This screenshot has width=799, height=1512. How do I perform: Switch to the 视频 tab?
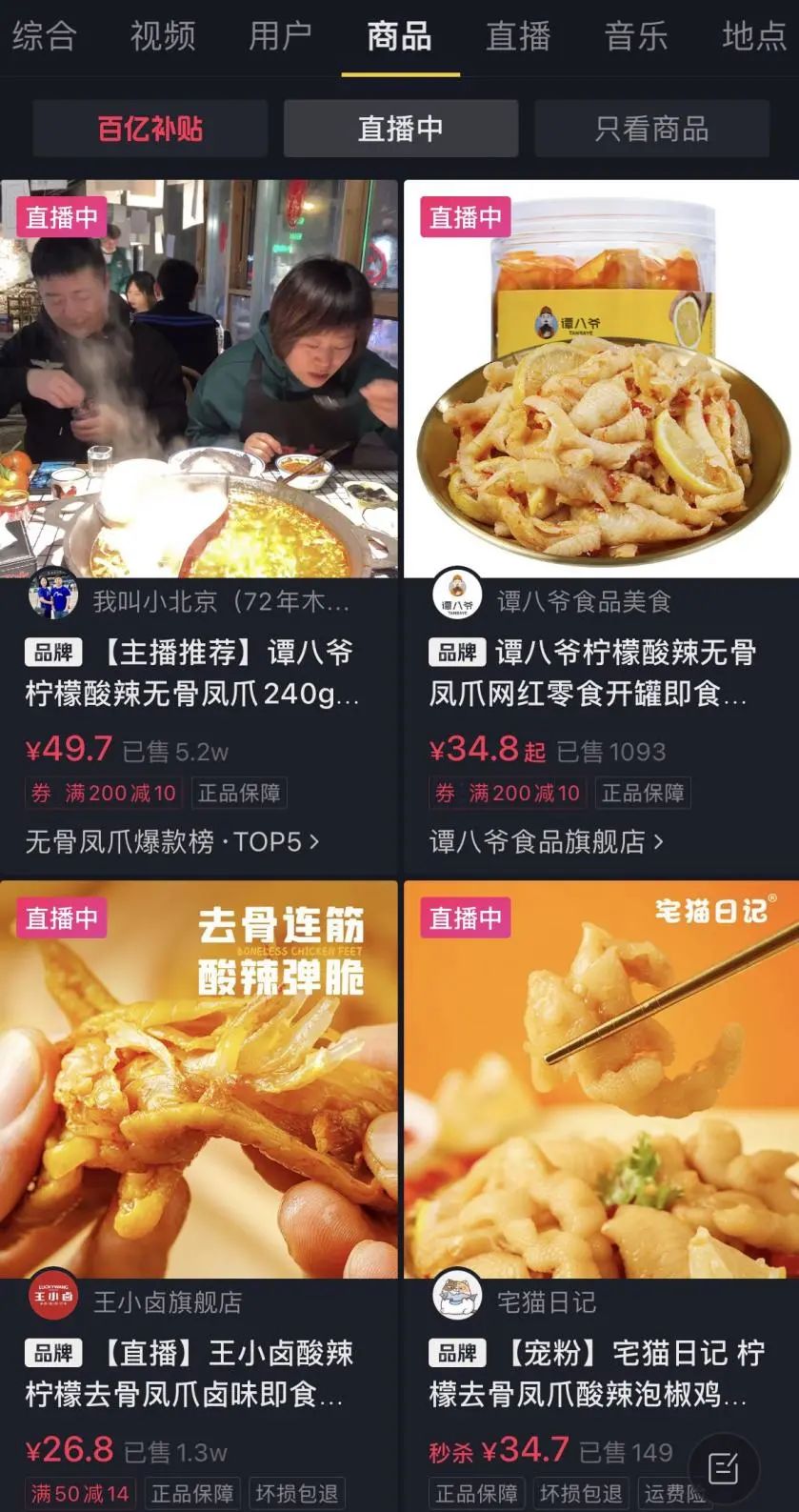tap(163, 37)
